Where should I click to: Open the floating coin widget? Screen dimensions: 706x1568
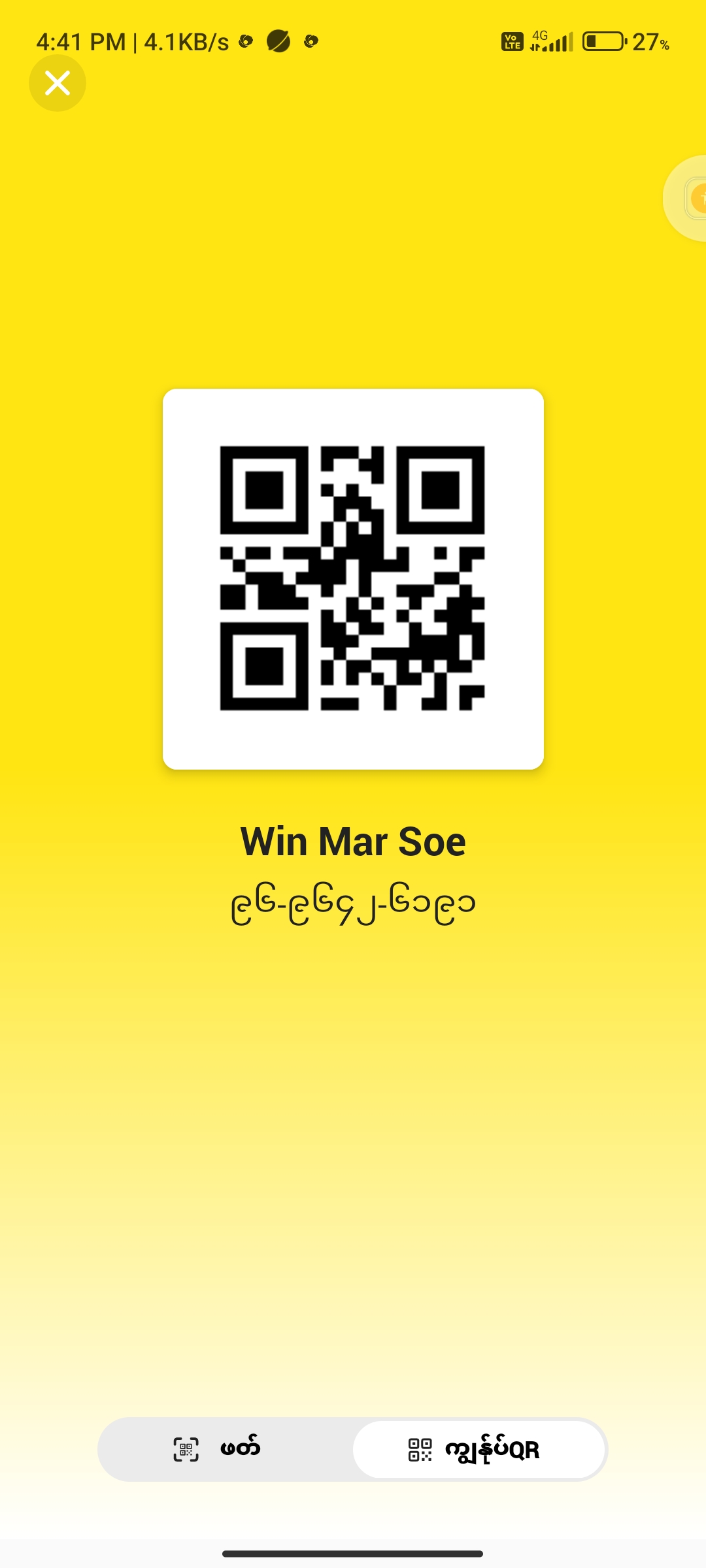click(693, 199)
